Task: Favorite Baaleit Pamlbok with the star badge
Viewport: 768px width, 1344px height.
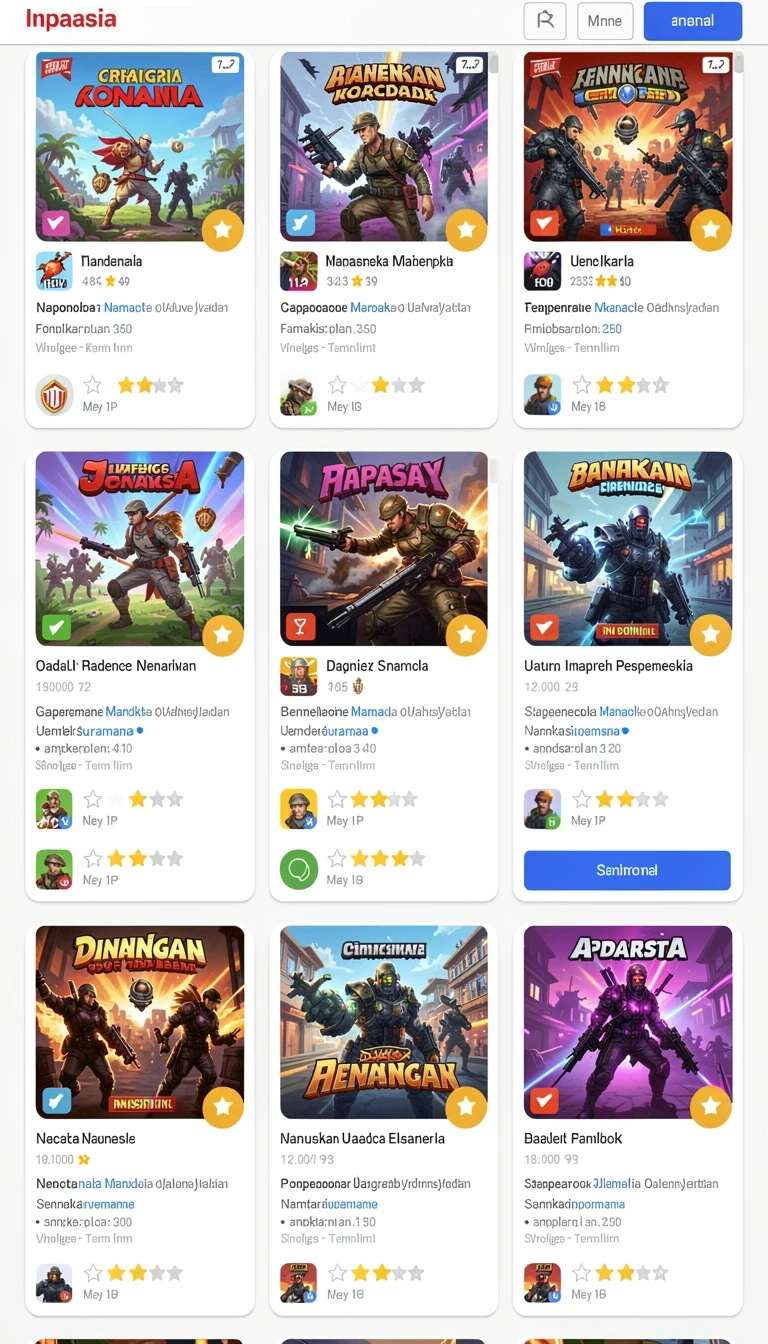Action: click(710, 1106)
